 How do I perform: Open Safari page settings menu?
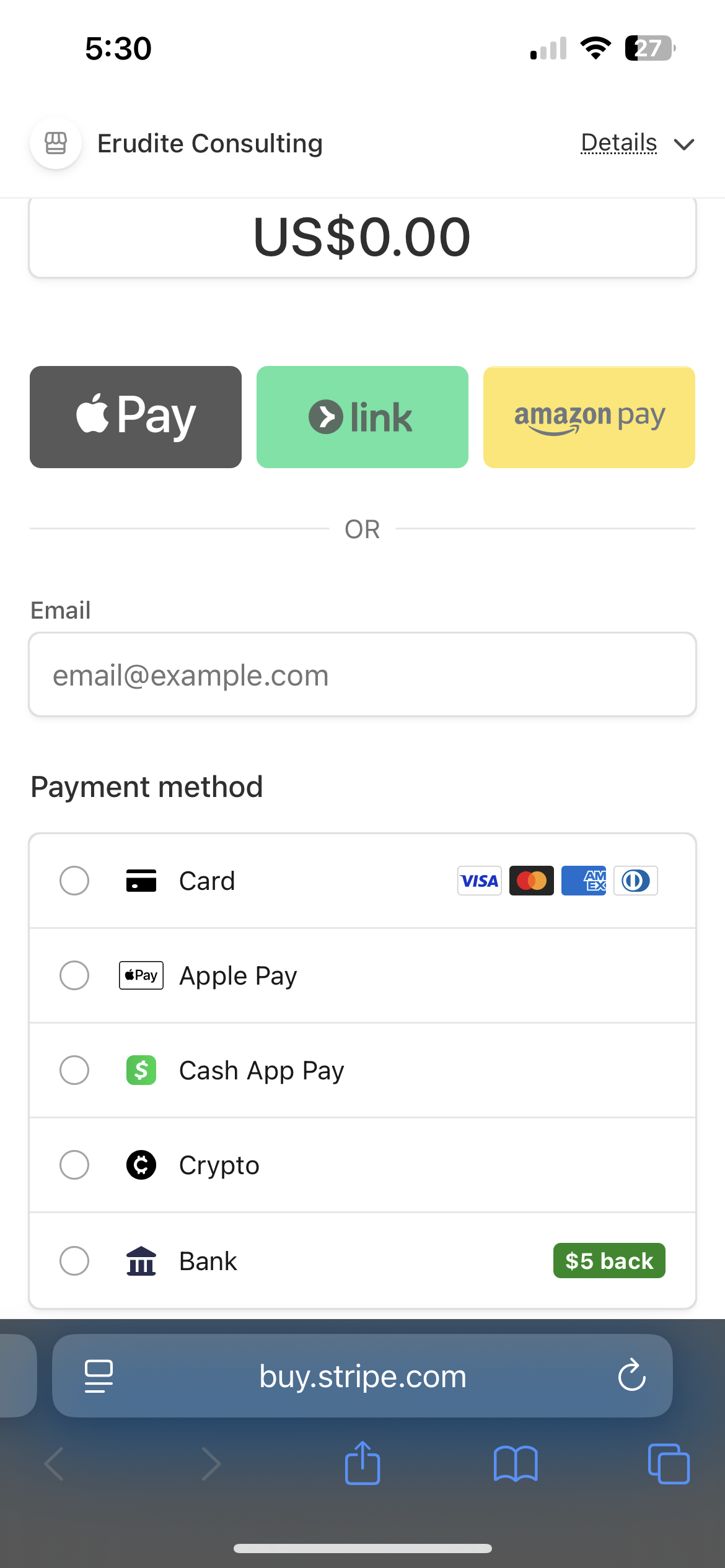99,1376
